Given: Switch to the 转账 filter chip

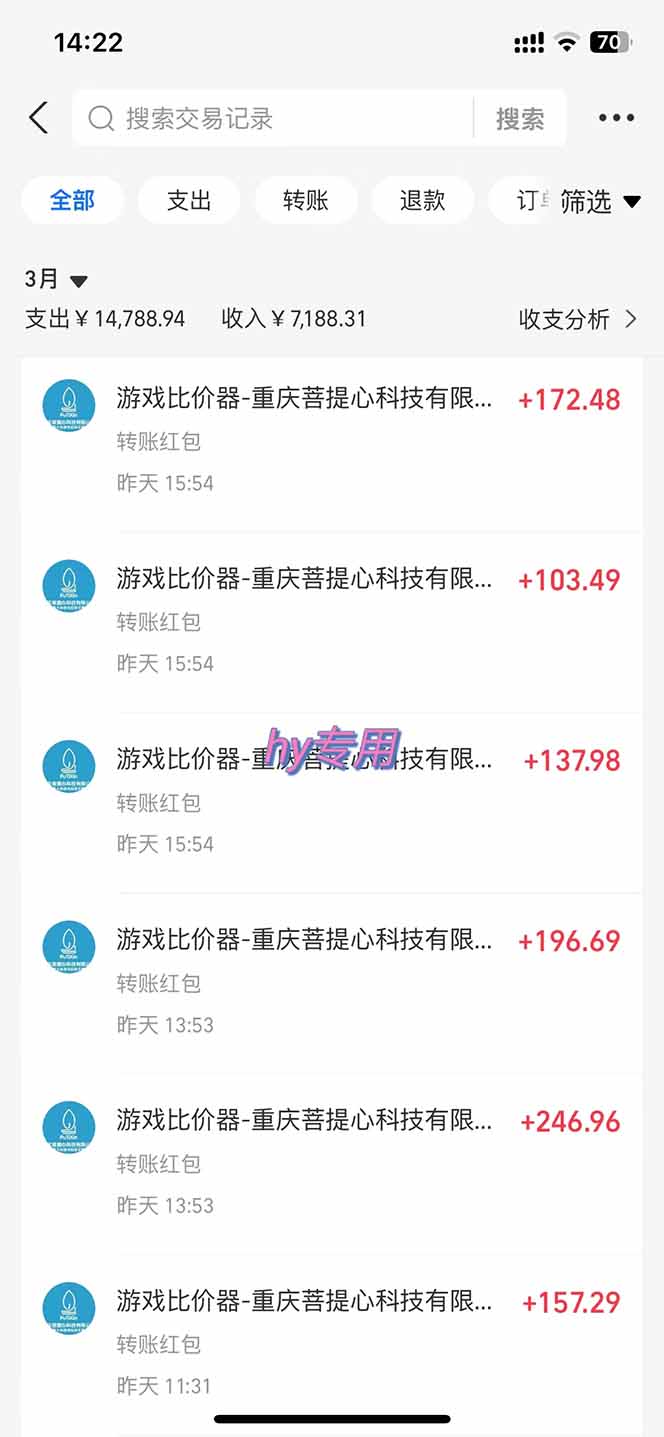Looking at the screenshot, I should coord(306,200).
